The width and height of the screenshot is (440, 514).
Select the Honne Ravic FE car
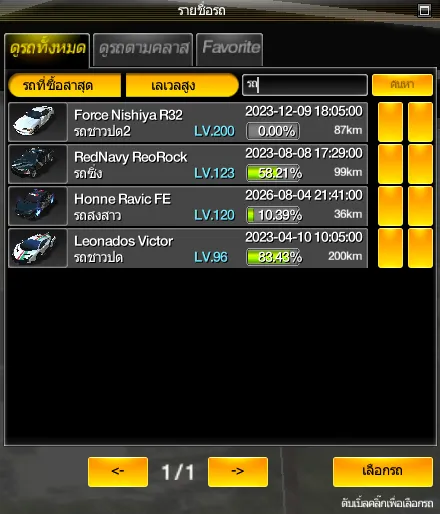188,206
